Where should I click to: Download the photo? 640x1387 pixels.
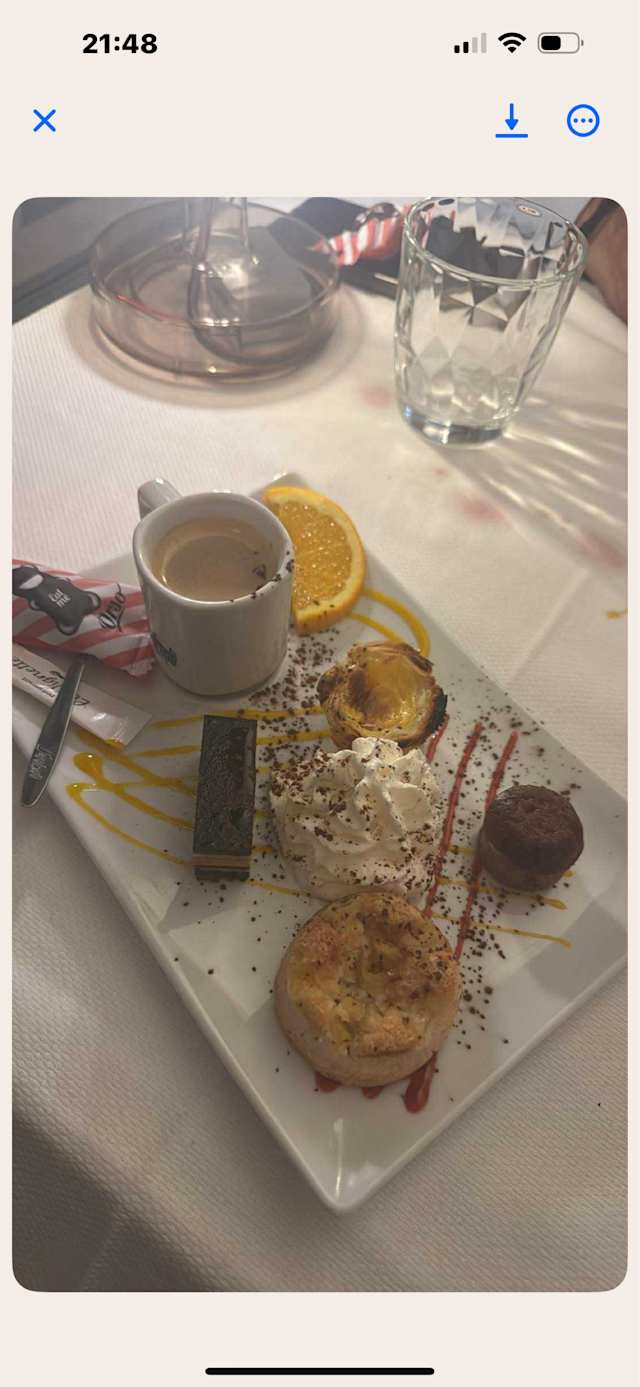pyautogui.click(x=511, y=121)
